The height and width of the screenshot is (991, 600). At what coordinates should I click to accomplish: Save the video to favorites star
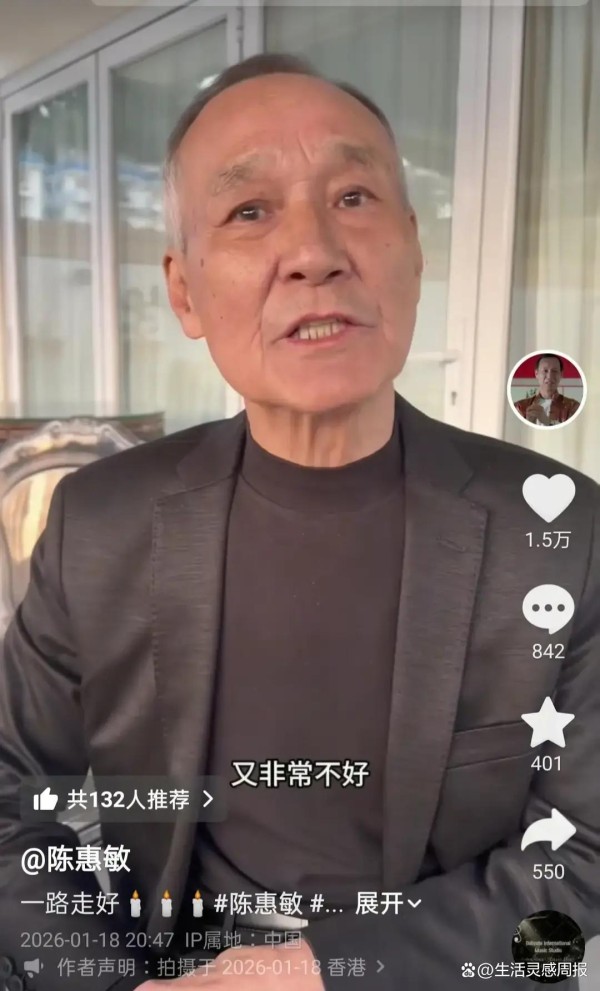[548, 723]
